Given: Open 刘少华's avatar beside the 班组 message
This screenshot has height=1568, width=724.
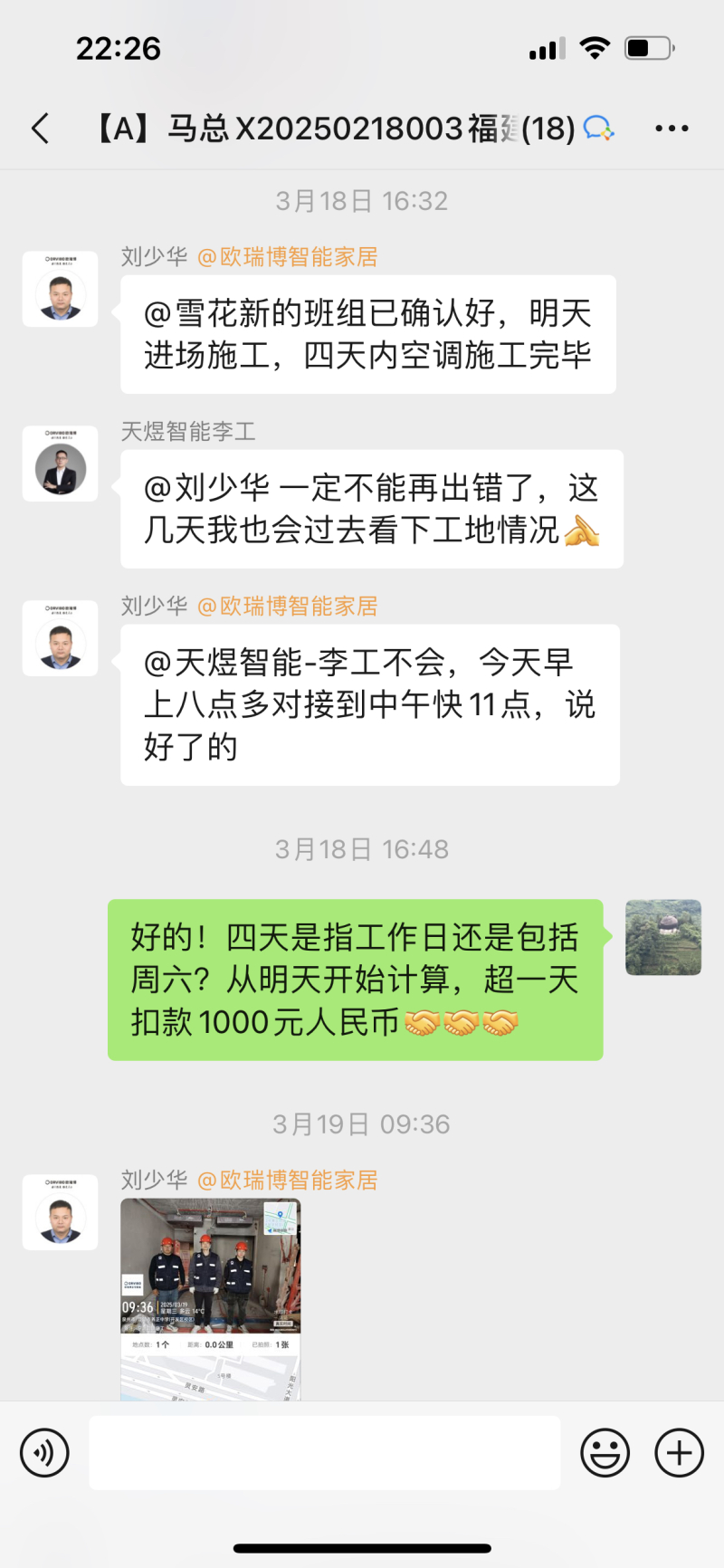Looking at the screenshot, I should tap(61, 289).
